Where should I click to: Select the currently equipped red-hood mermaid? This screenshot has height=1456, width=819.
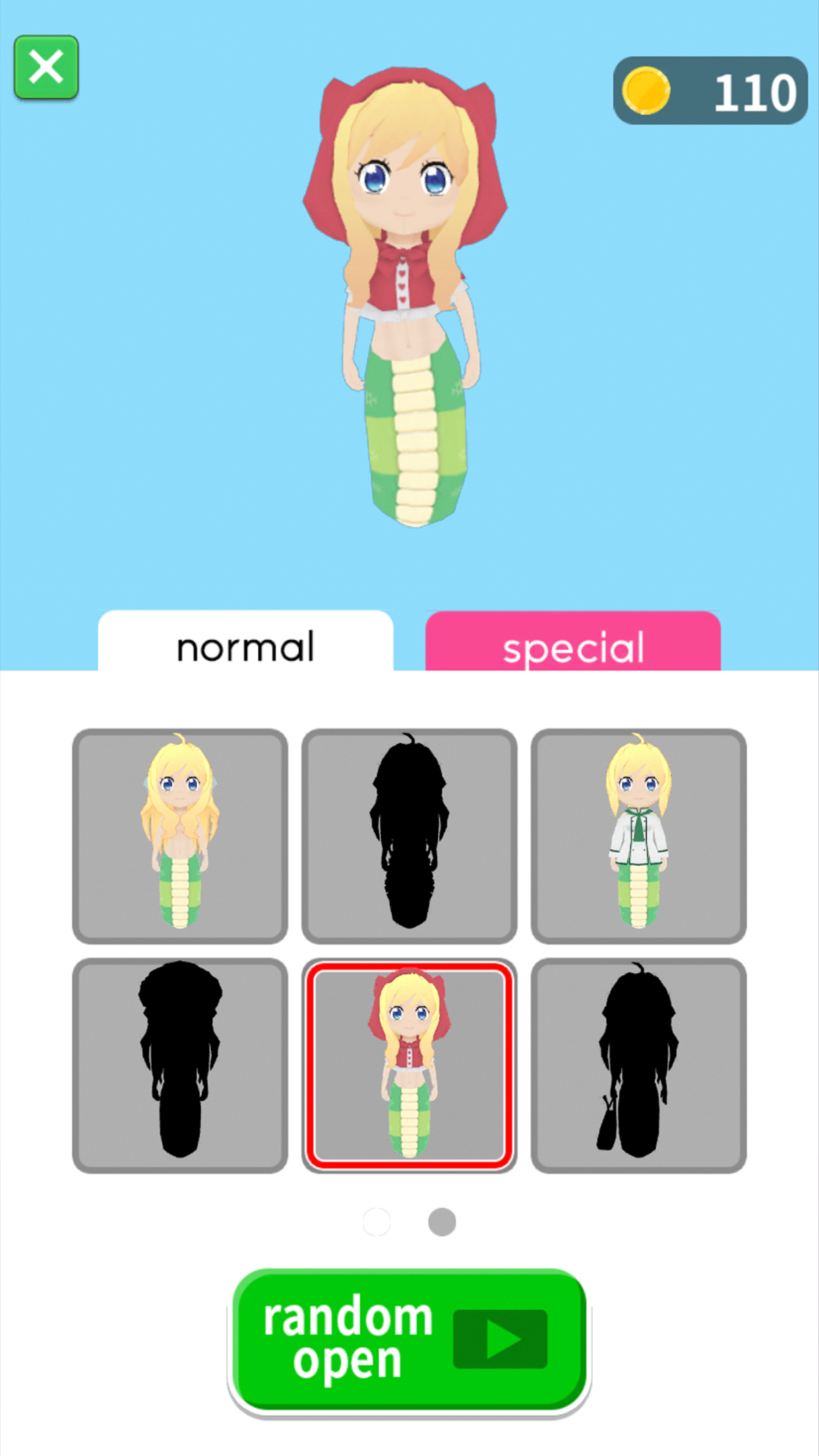coord(410,1068)
